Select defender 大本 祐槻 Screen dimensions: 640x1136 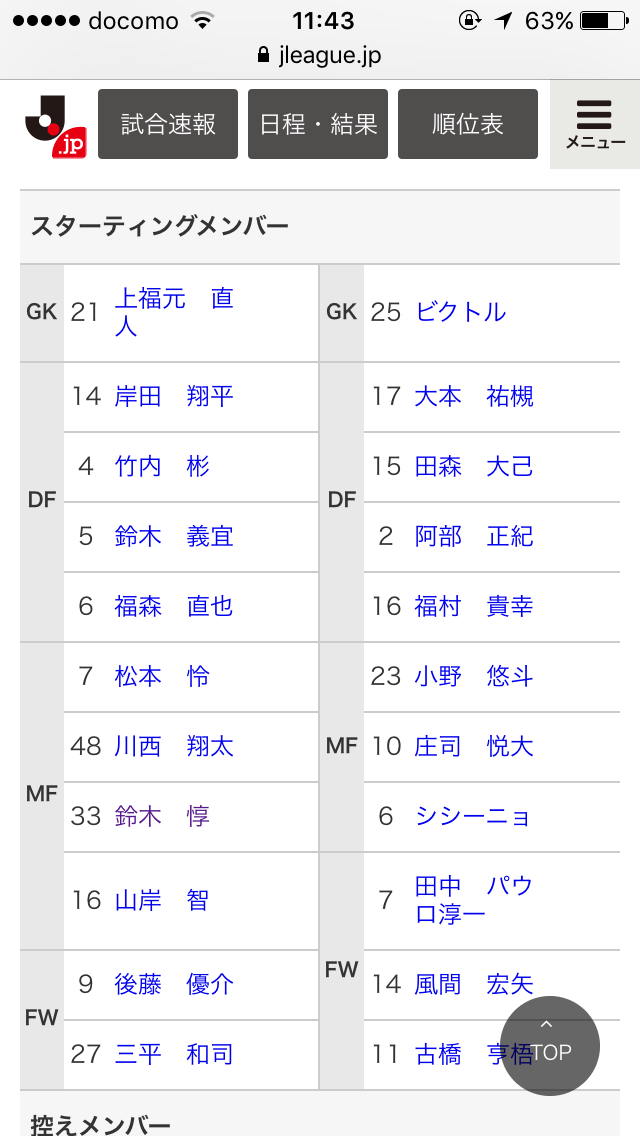click(x=474, y=397)
